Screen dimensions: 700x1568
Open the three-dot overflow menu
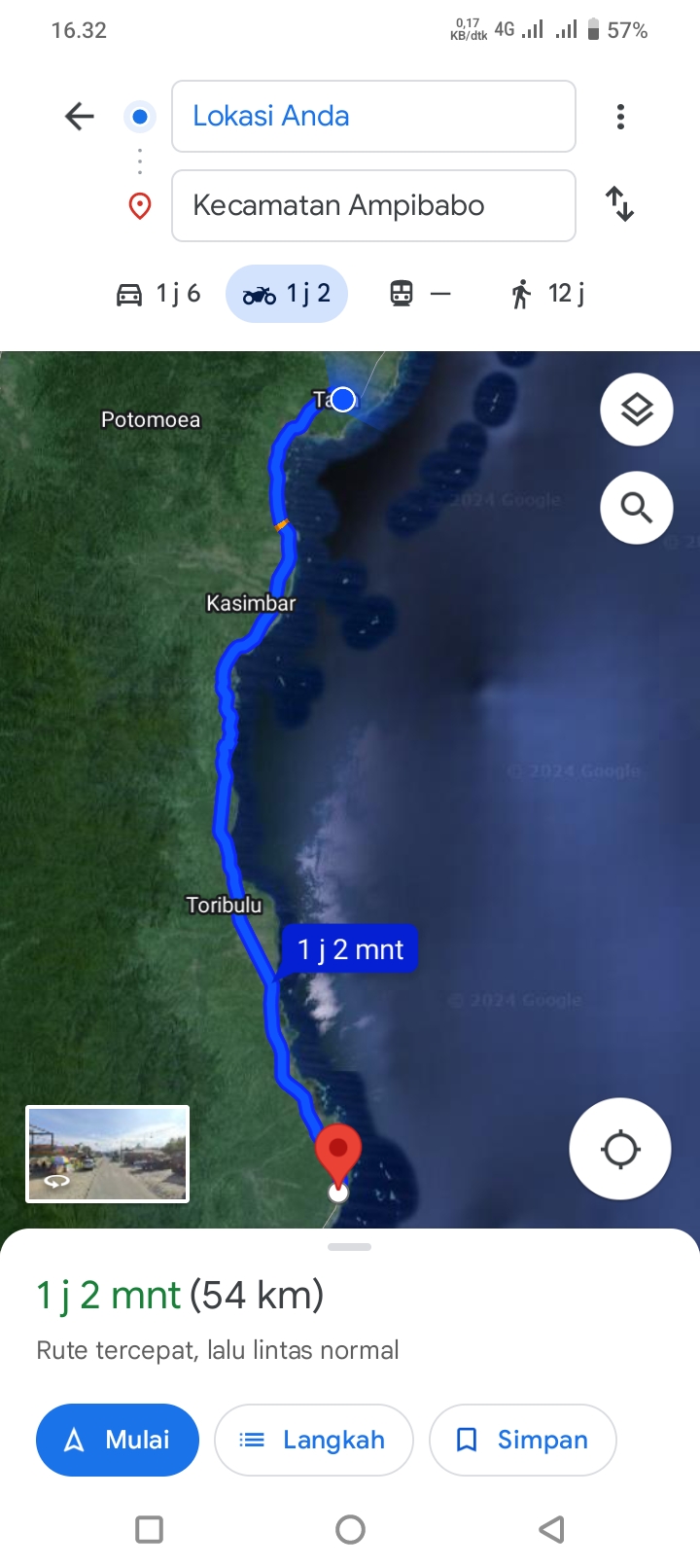[620, 117]
